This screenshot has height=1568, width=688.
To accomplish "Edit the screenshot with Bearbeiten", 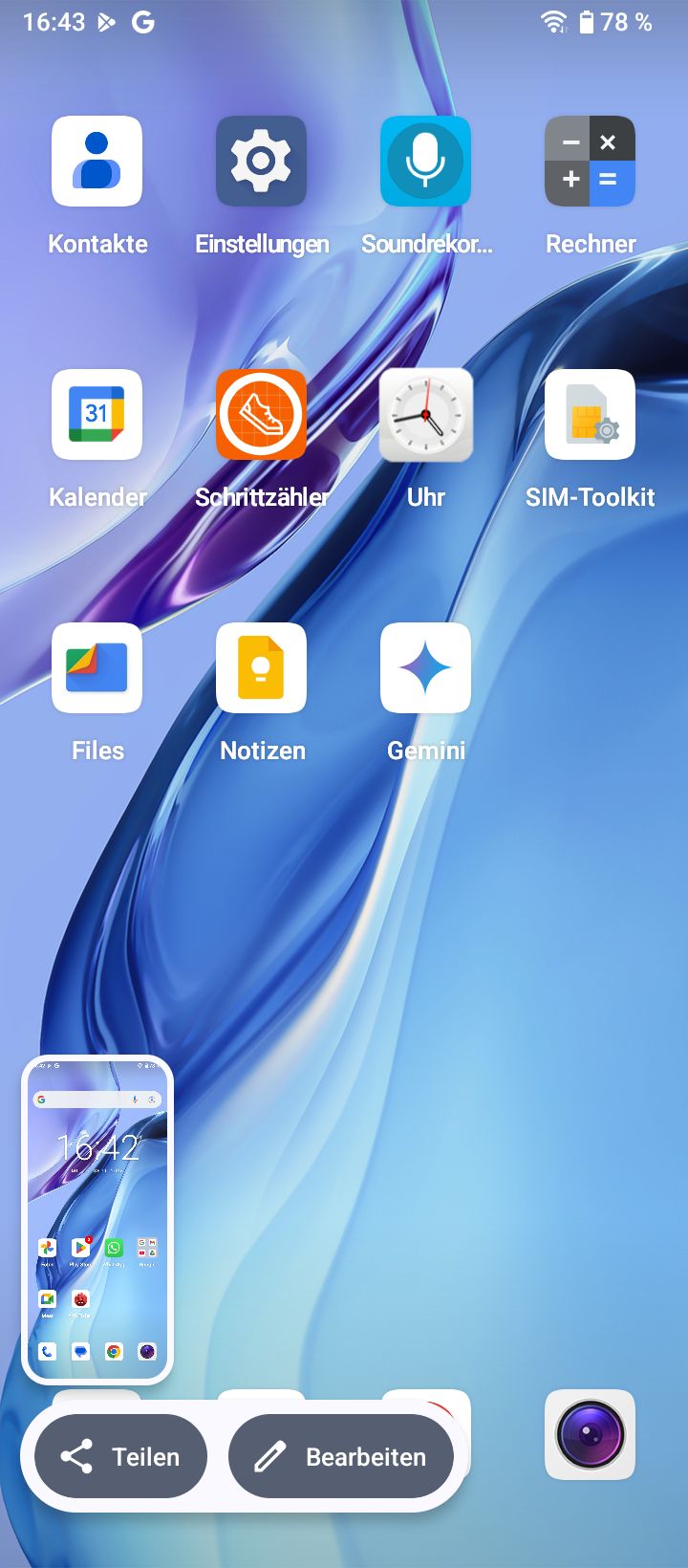I will coord(341,1456).
